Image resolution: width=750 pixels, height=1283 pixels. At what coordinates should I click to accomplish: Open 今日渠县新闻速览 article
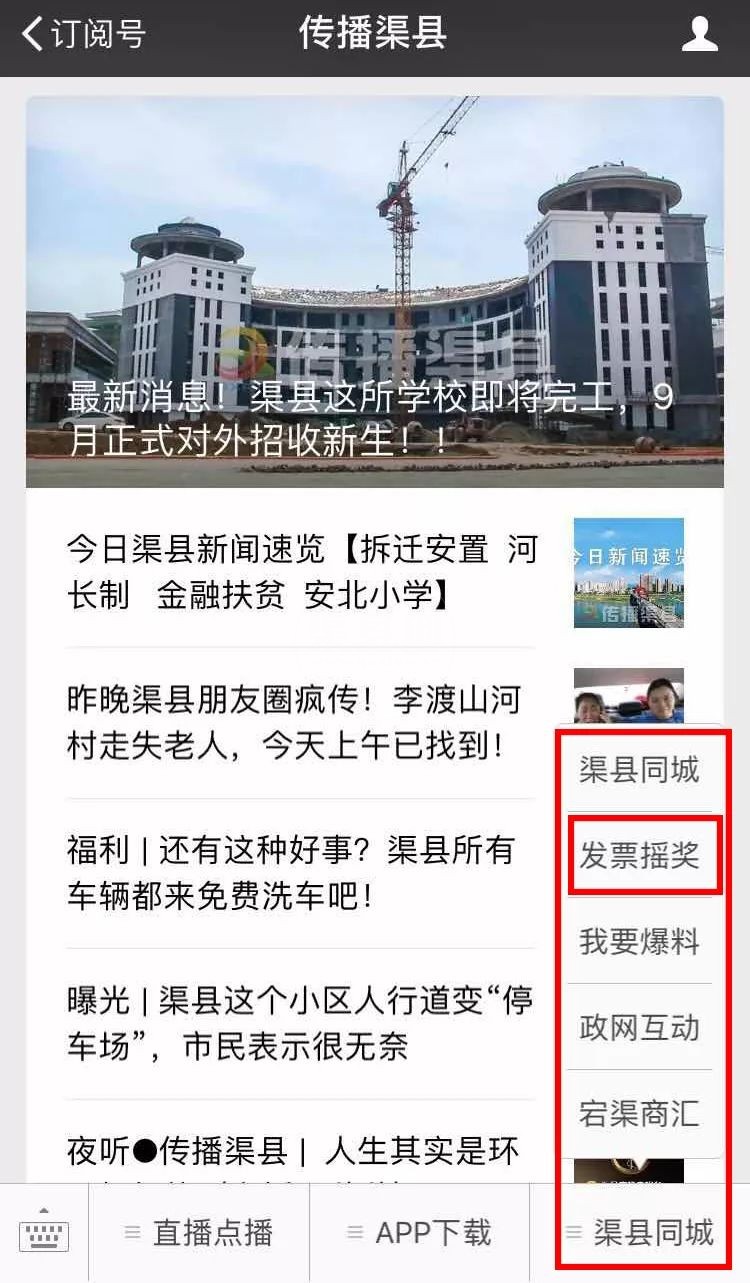coord(301,572)
